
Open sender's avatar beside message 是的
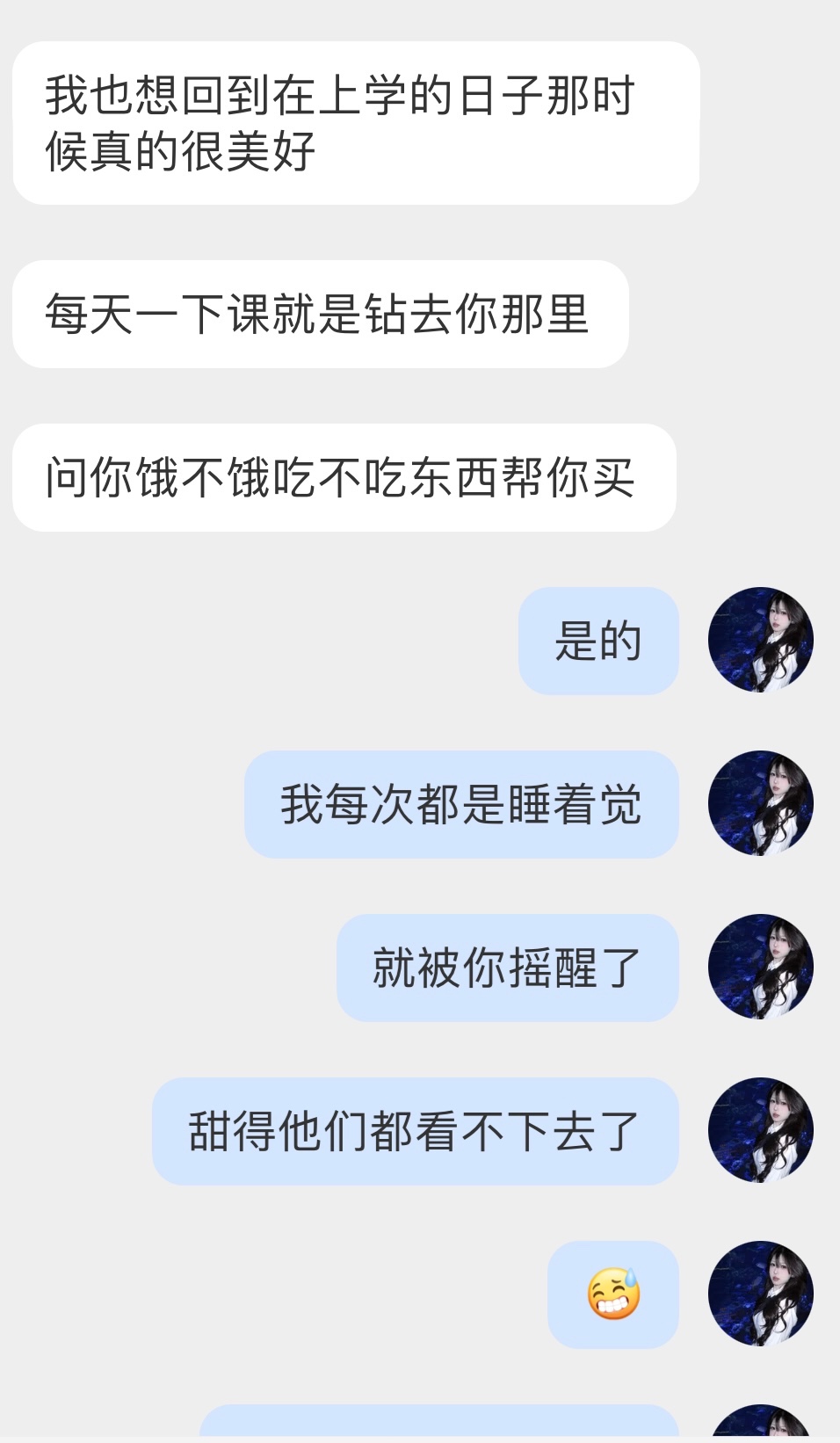(x=760, y=640)
